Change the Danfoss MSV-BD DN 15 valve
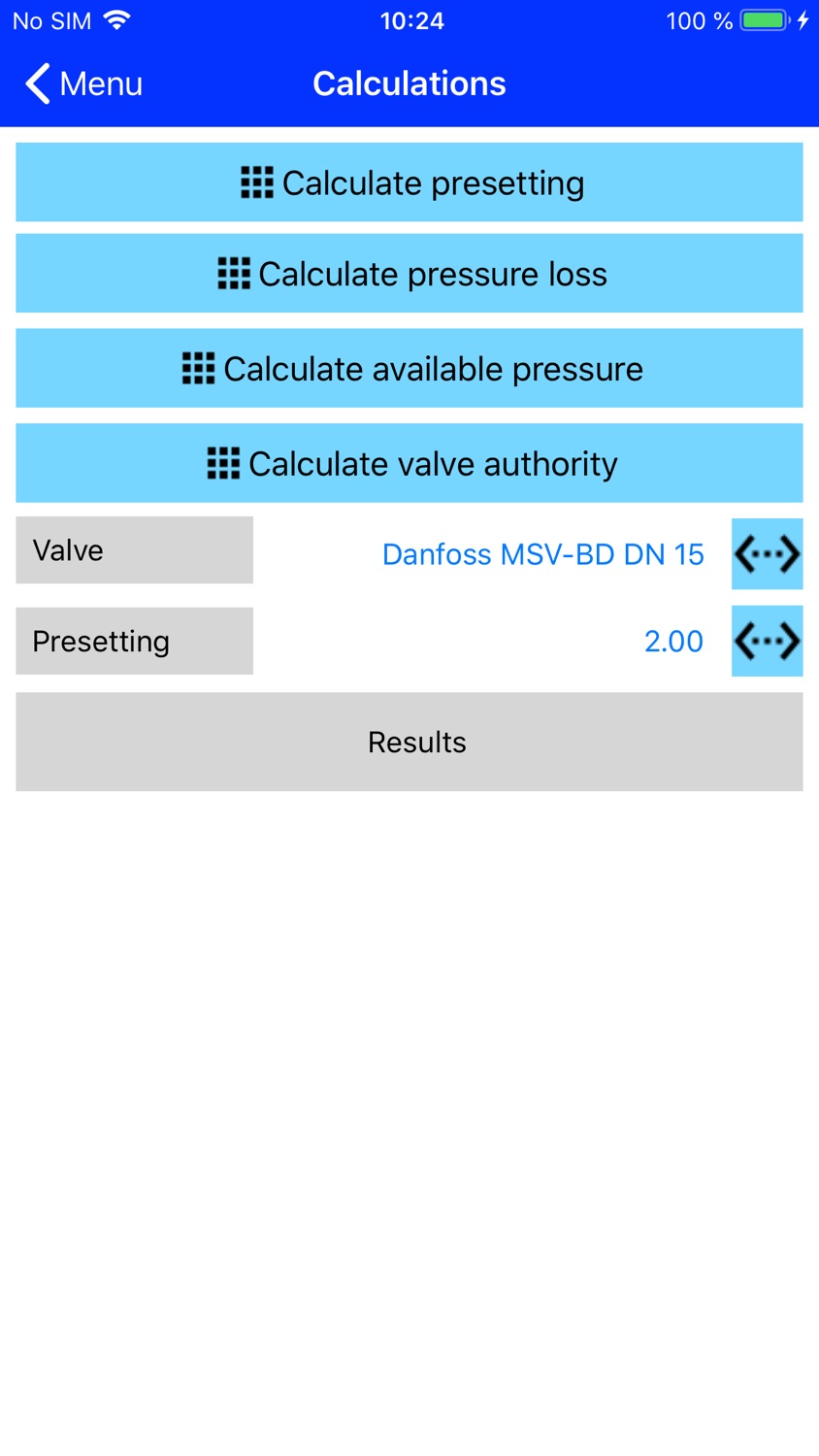This screenshot has width=819, height=1456. [x=542, y=554]
